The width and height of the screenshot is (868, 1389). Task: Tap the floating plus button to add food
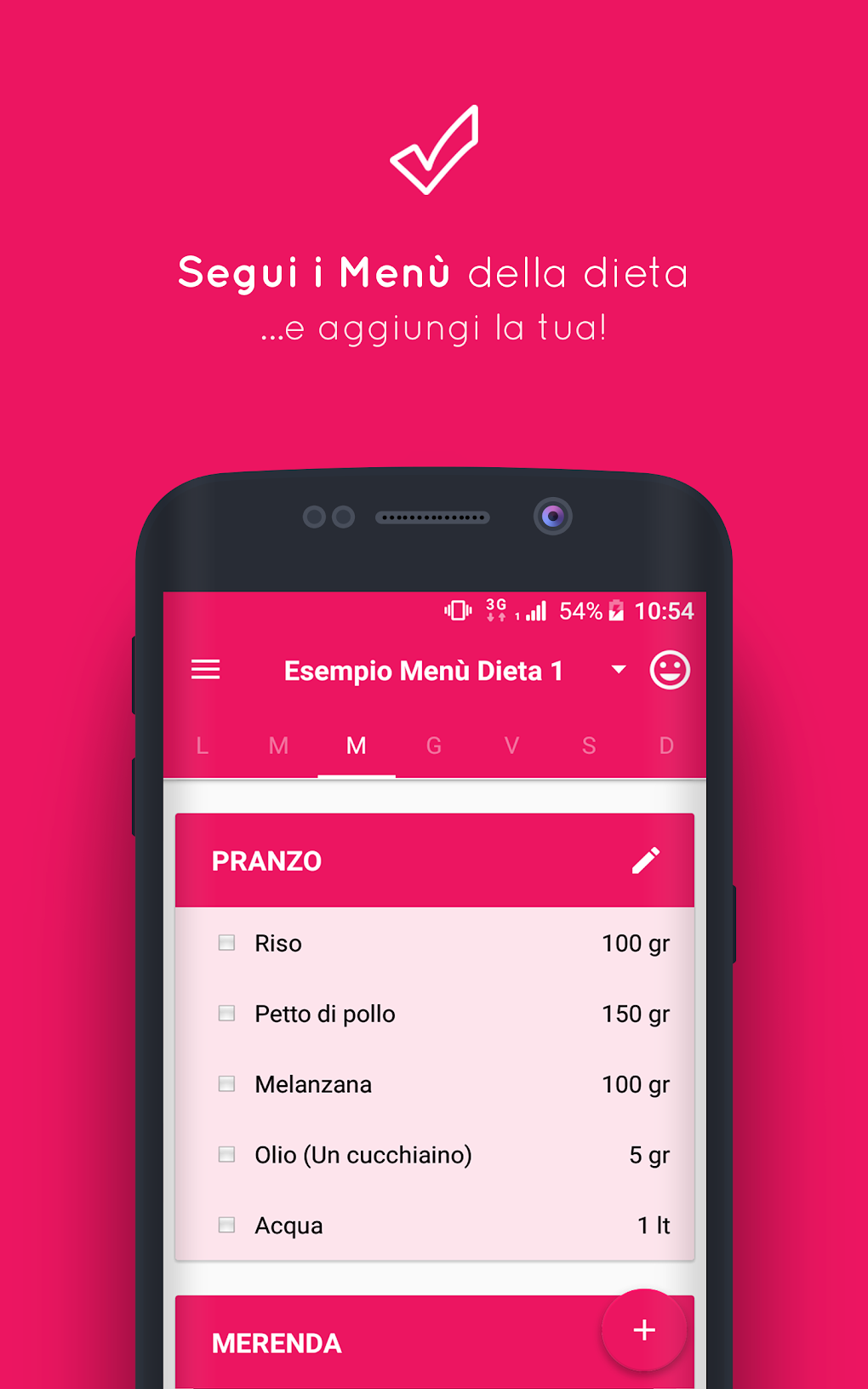click(645, 1330)
